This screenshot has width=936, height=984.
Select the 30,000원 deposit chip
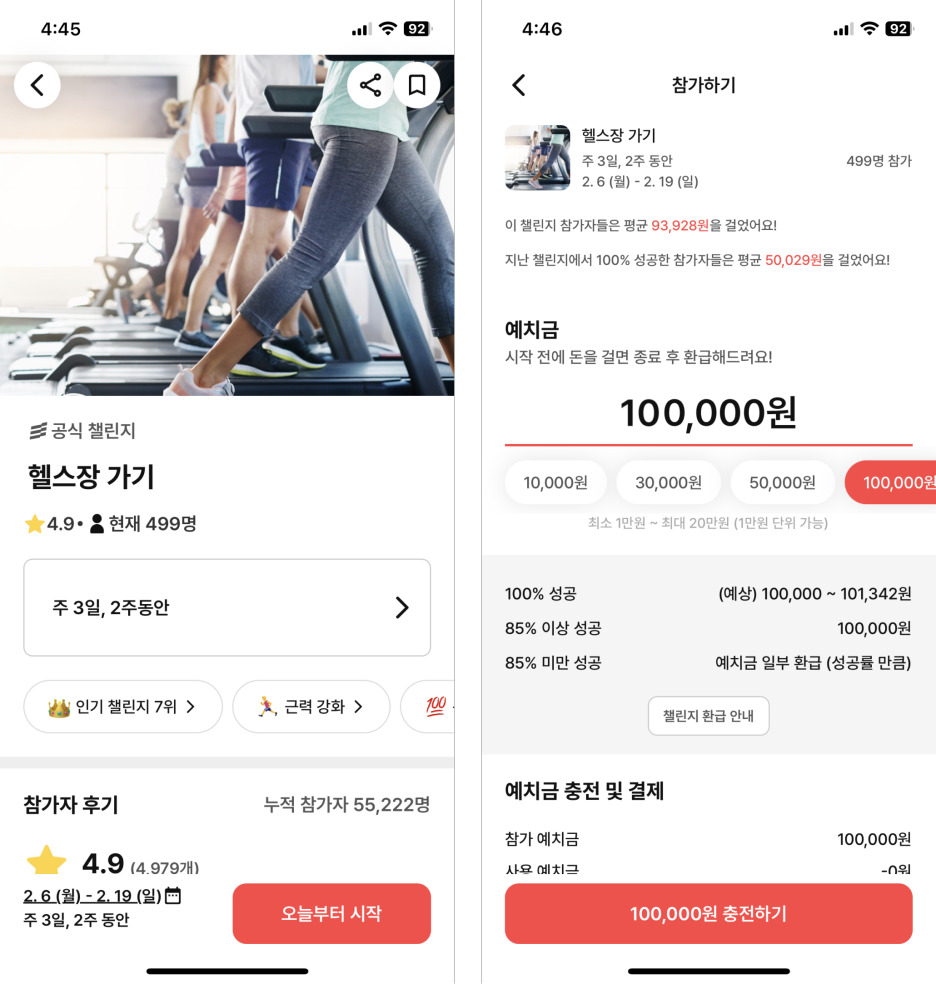(x=668, y=482)
